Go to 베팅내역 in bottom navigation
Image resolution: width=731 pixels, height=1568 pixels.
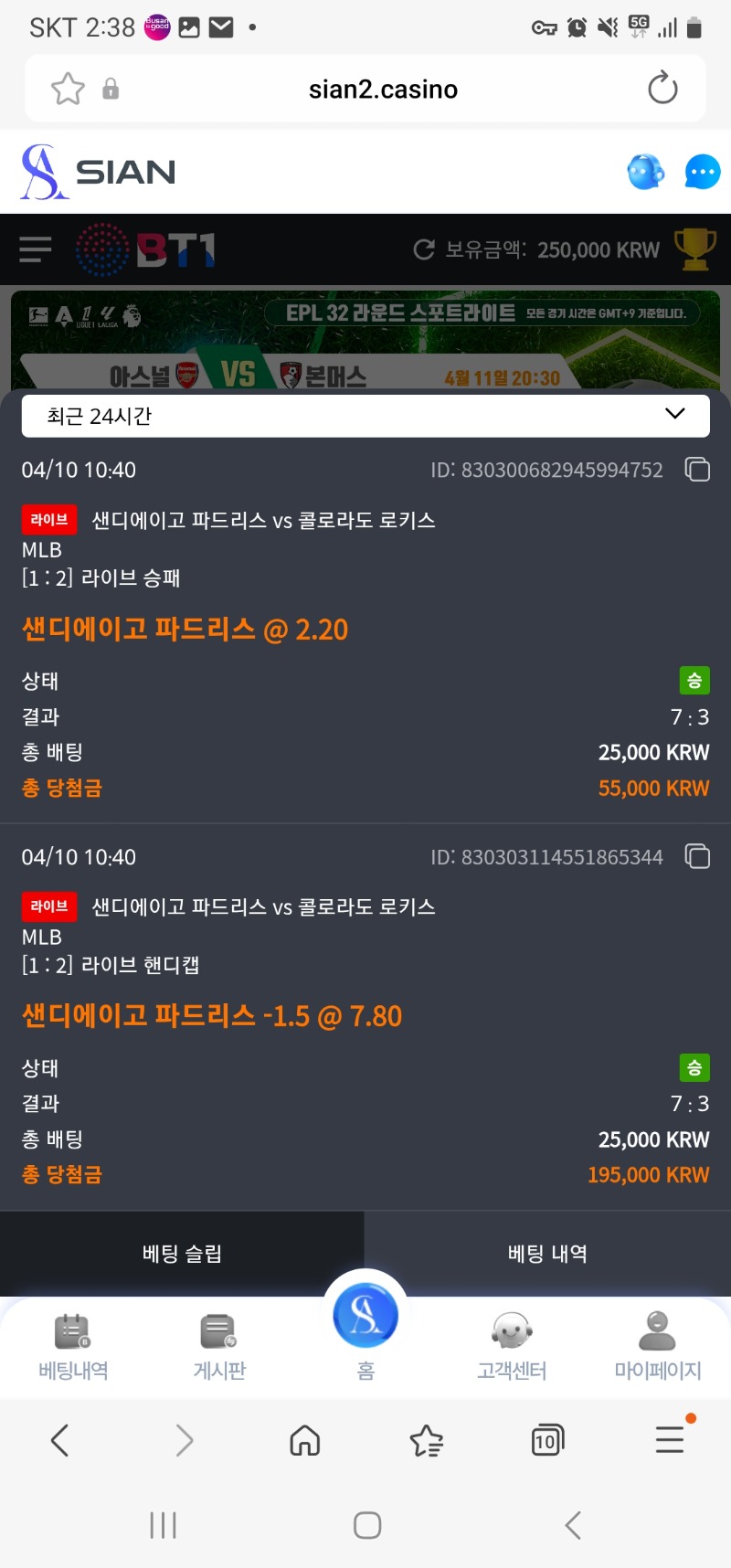click(x=73, y=1345)
